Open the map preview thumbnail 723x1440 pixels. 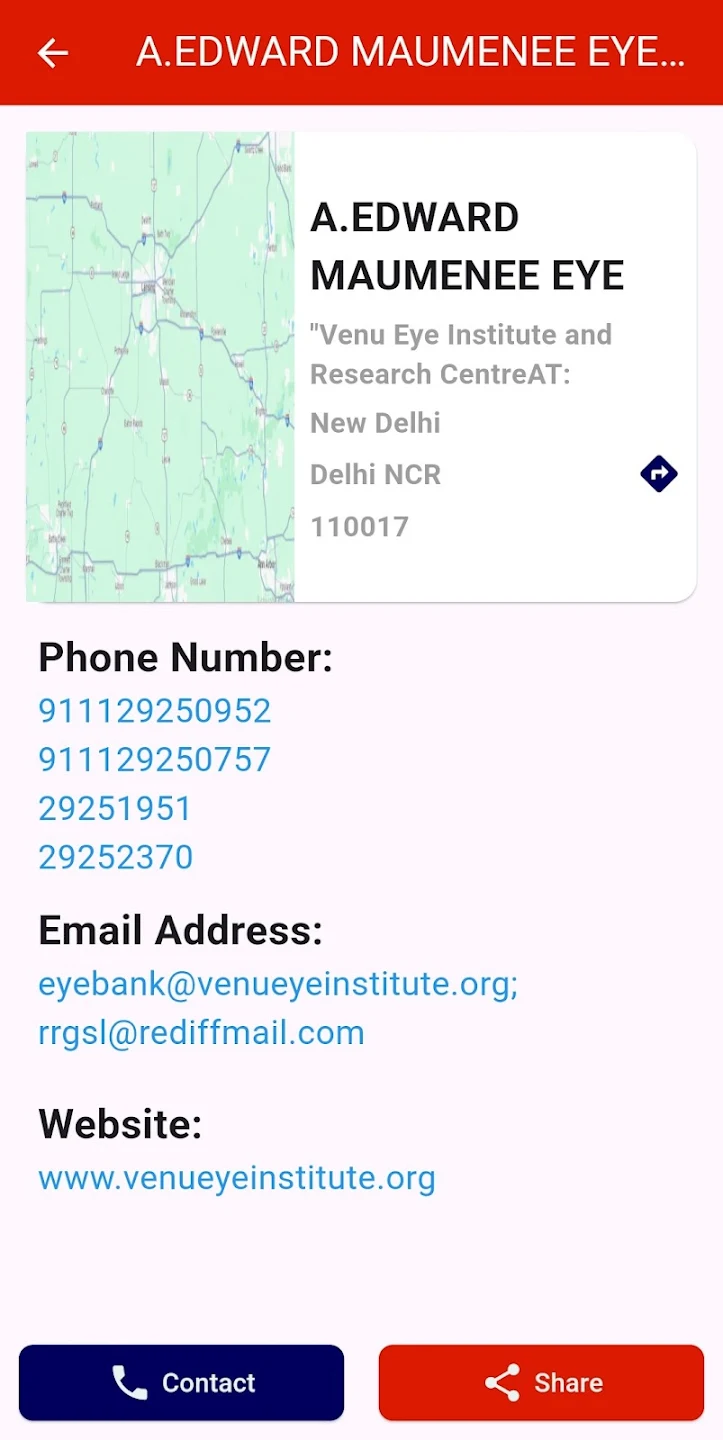point(160,367)
